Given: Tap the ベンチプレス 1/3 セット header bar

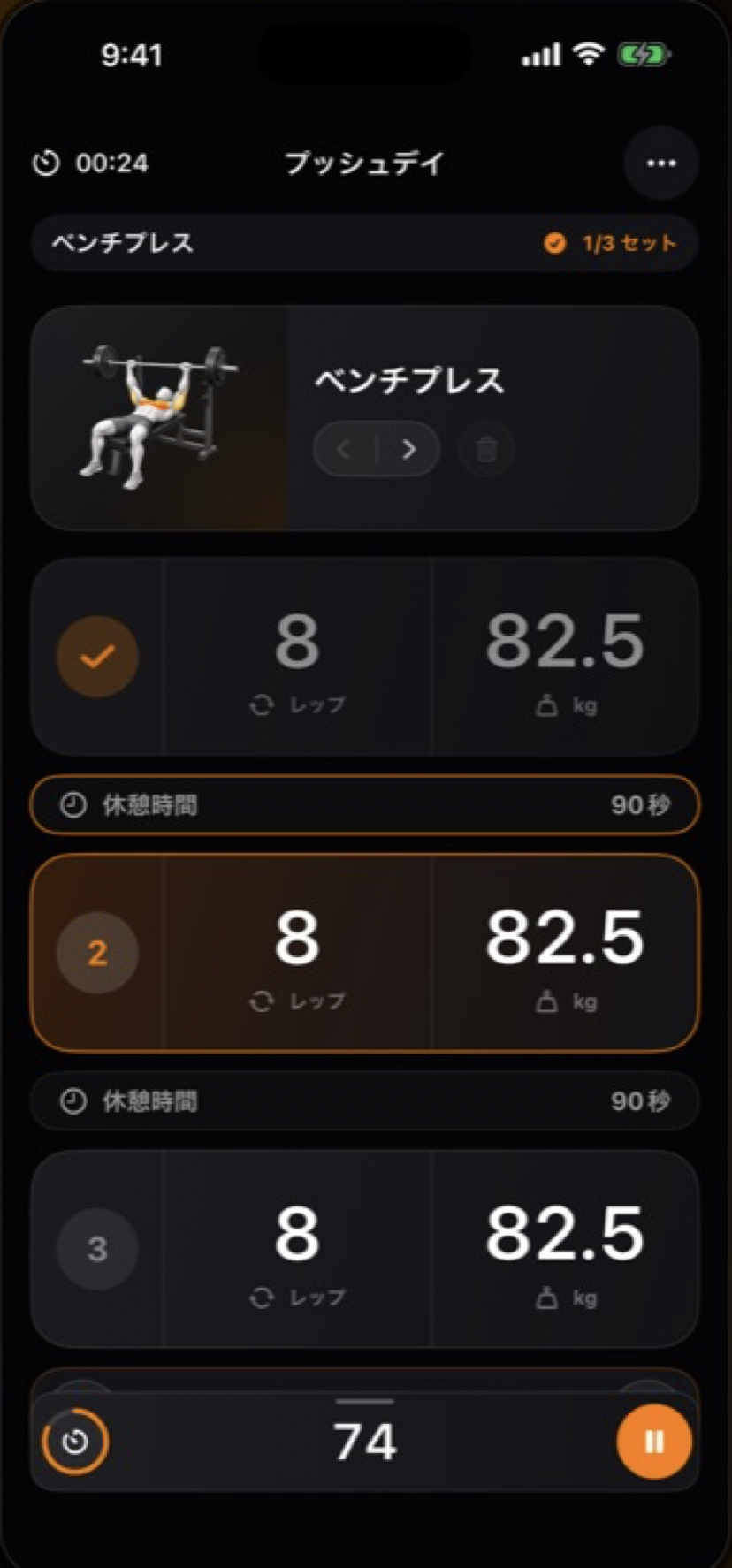Looking at the screenshot, I should pos(365,242).
